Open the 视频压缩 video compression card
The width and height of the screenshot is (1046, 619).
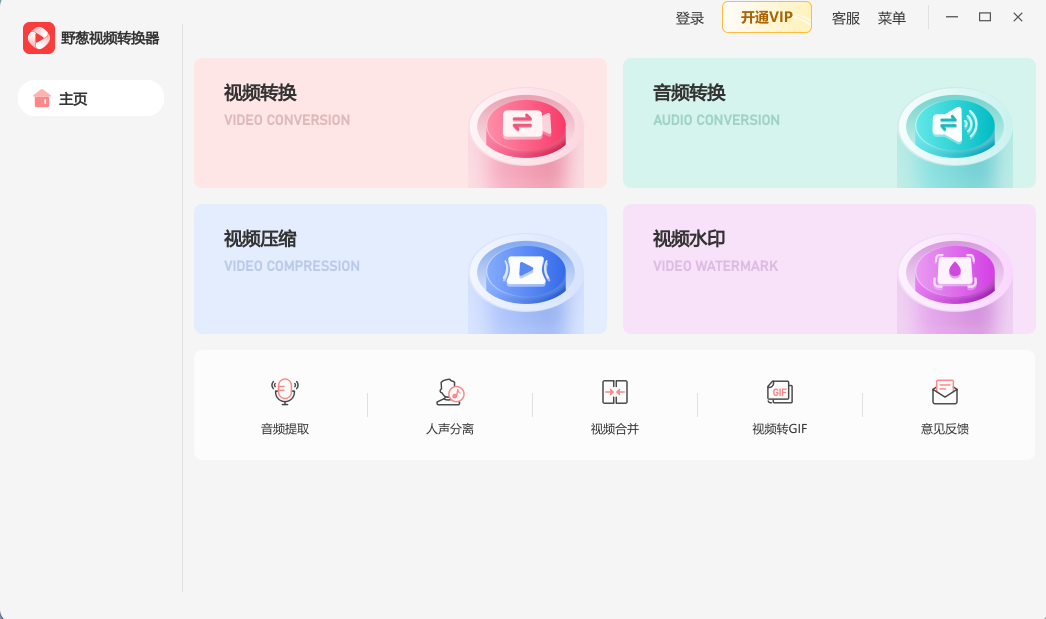[x=400, y=269]
